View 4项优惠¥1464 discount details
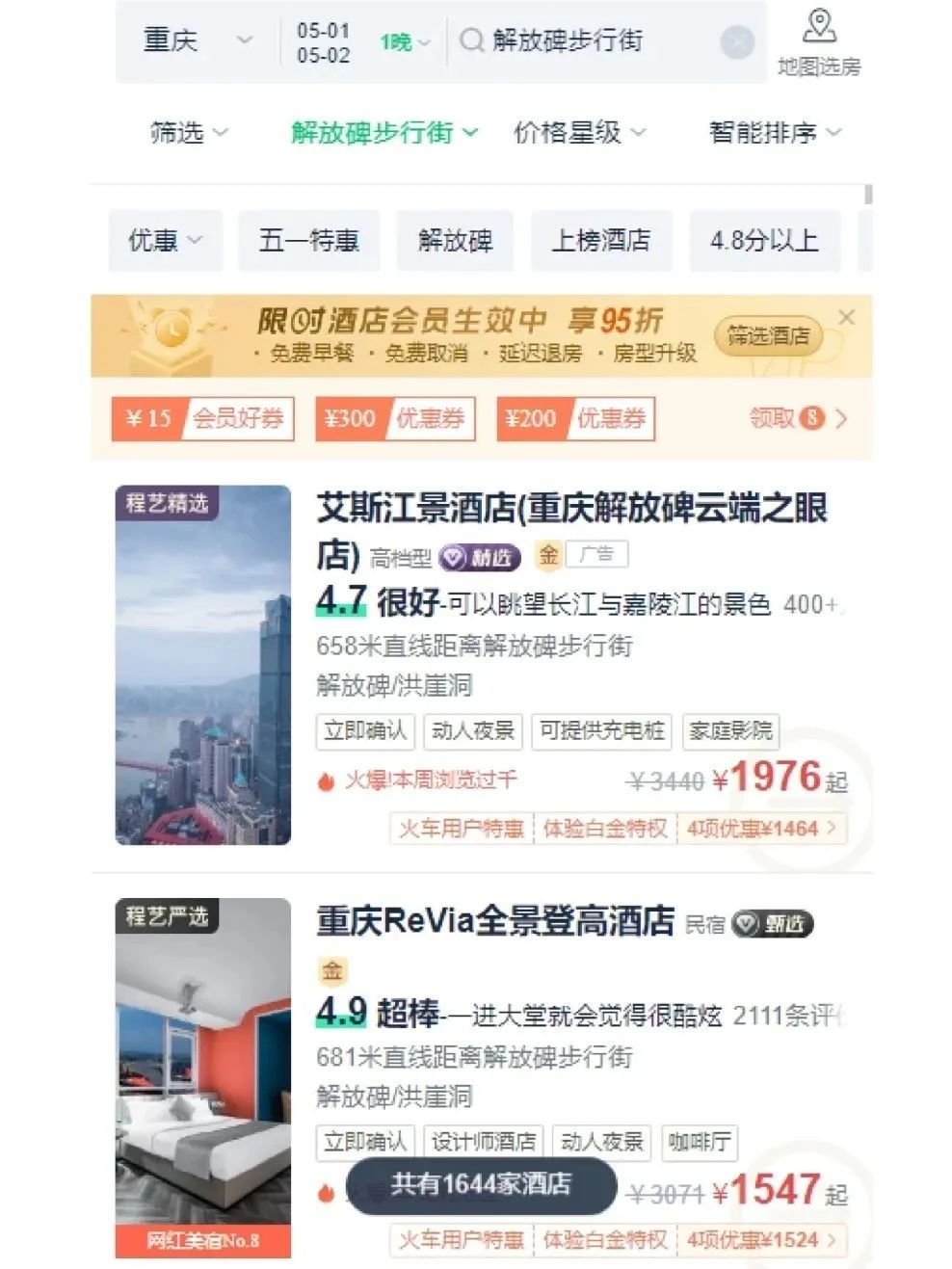Screen dimensions: 952x1269 point(760,829)
